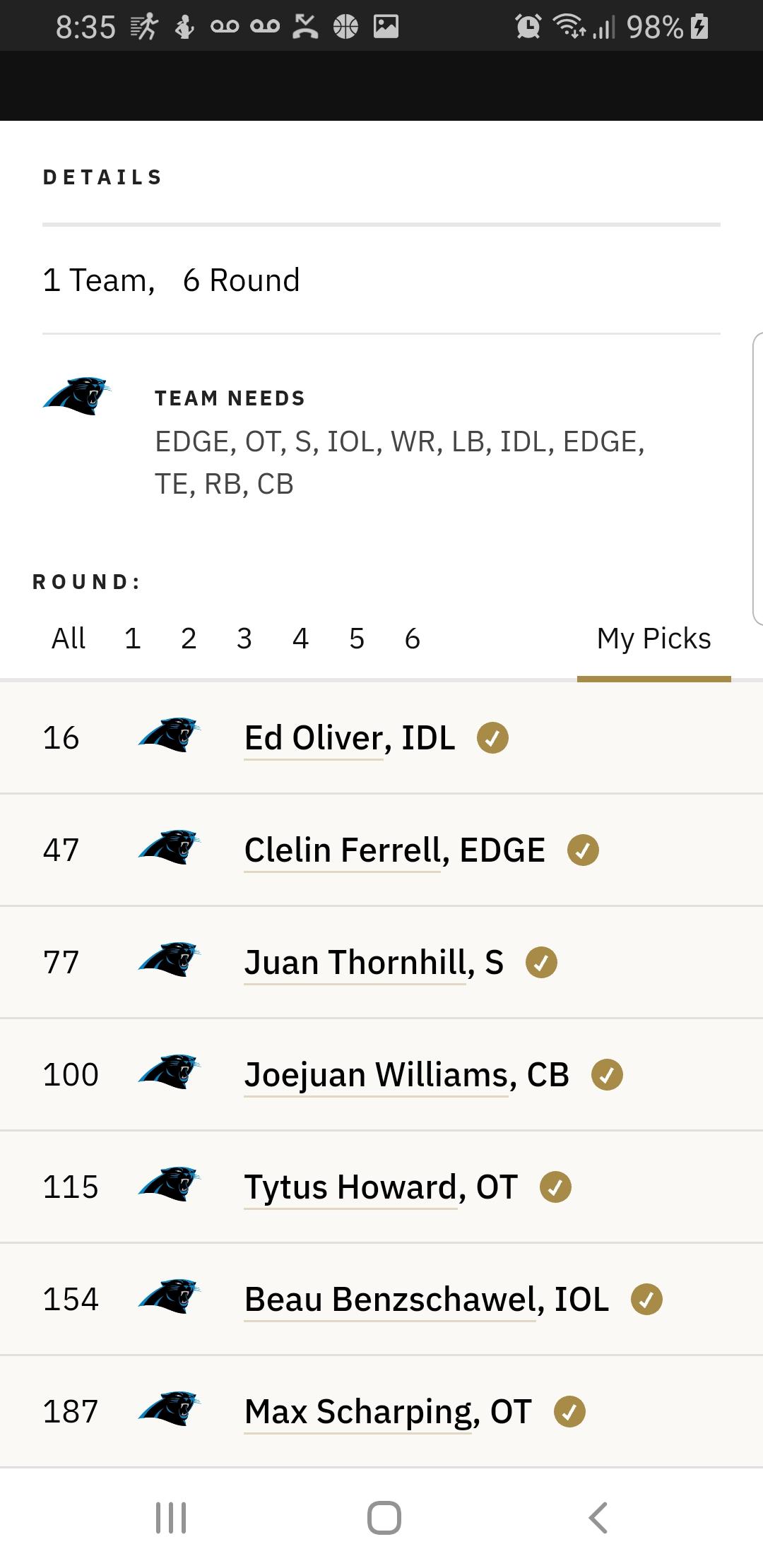Select round 5 tab
The image size is (763, 1568).
[357, 639]
